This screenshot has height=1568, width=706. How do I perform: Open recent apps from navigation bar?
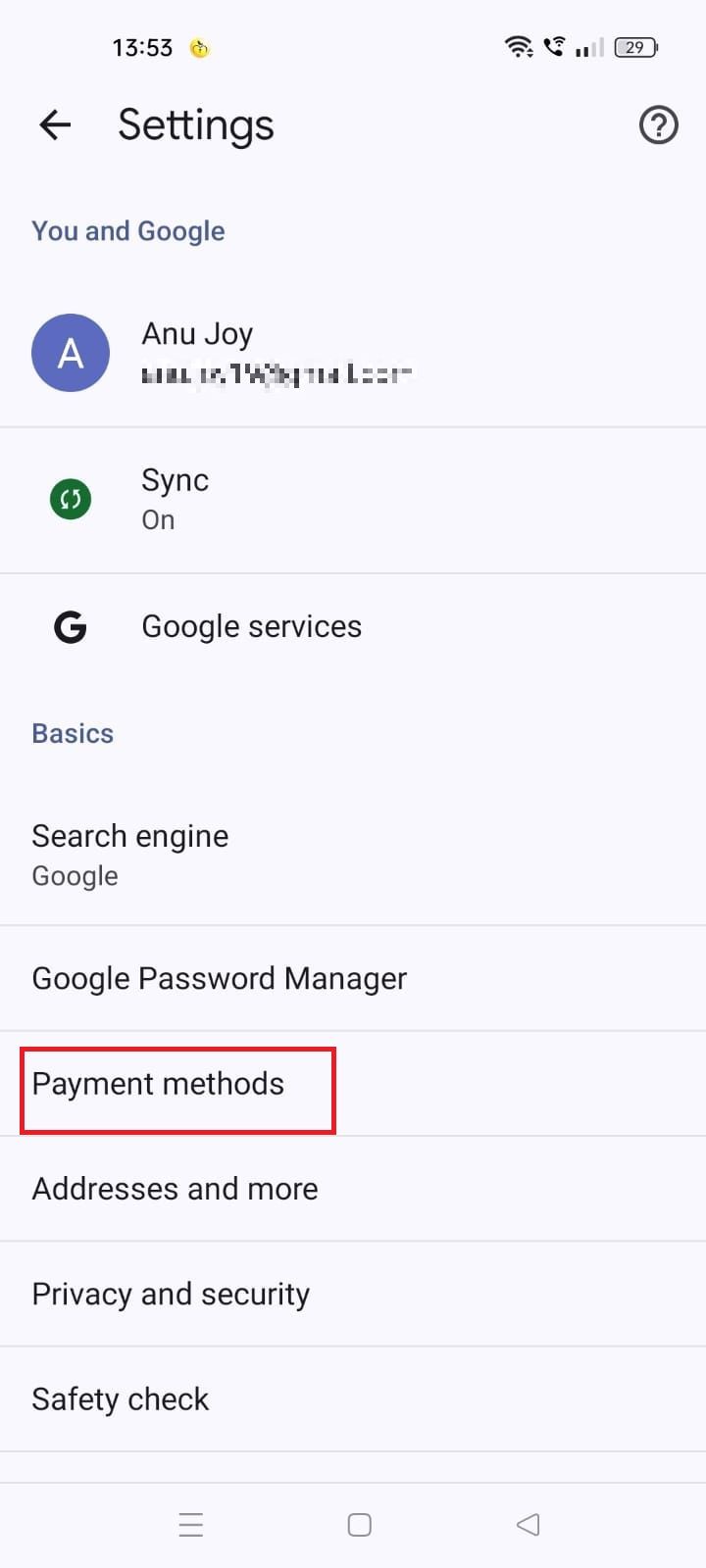(x=191, y=1525)
